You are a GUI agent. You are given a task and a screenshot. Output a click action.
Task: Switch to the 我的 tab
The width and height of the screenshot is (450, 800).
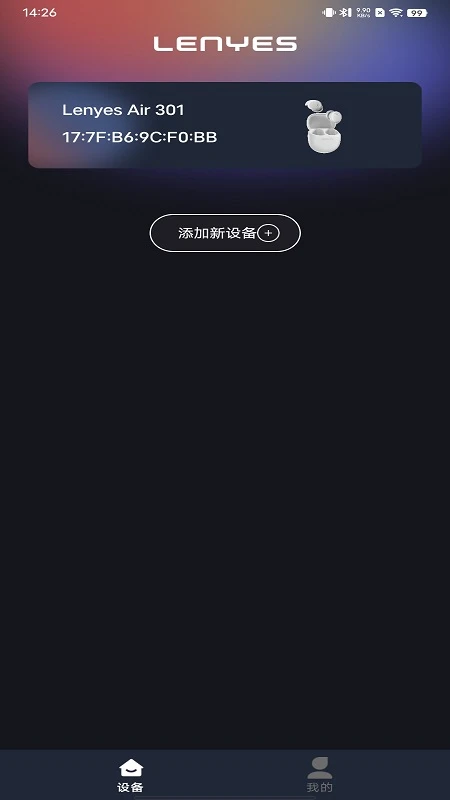pos(319,774)
